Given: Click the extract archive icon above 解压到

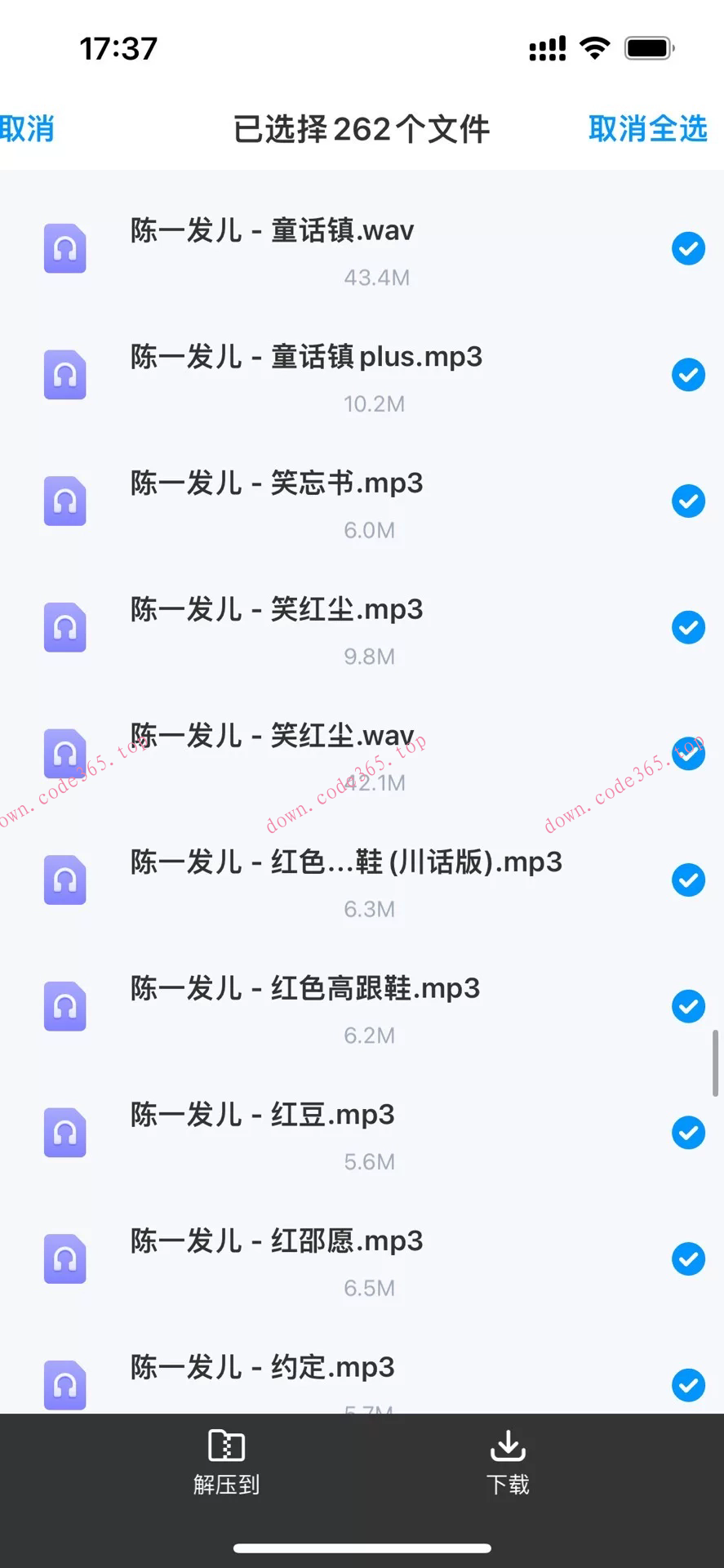Looking at the screenshot, I should coord(227,1445).
